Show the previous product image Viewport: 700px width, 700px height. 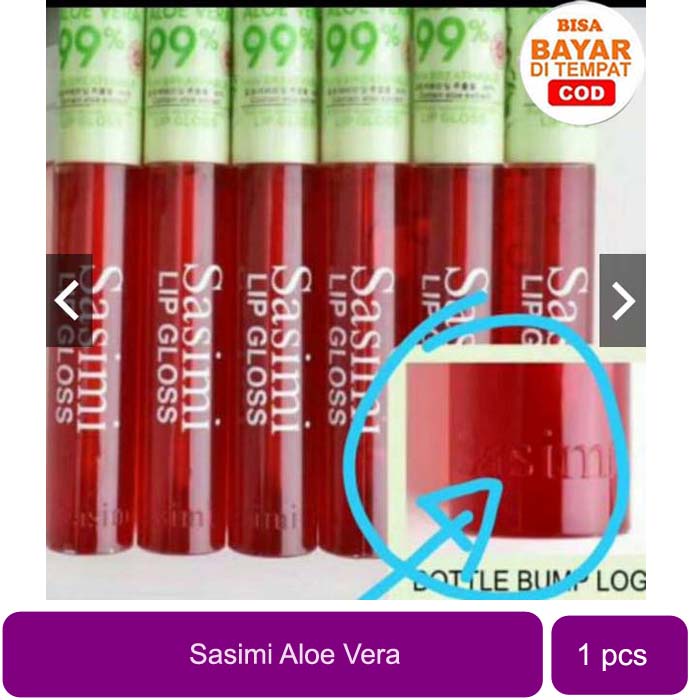(68, 300)
